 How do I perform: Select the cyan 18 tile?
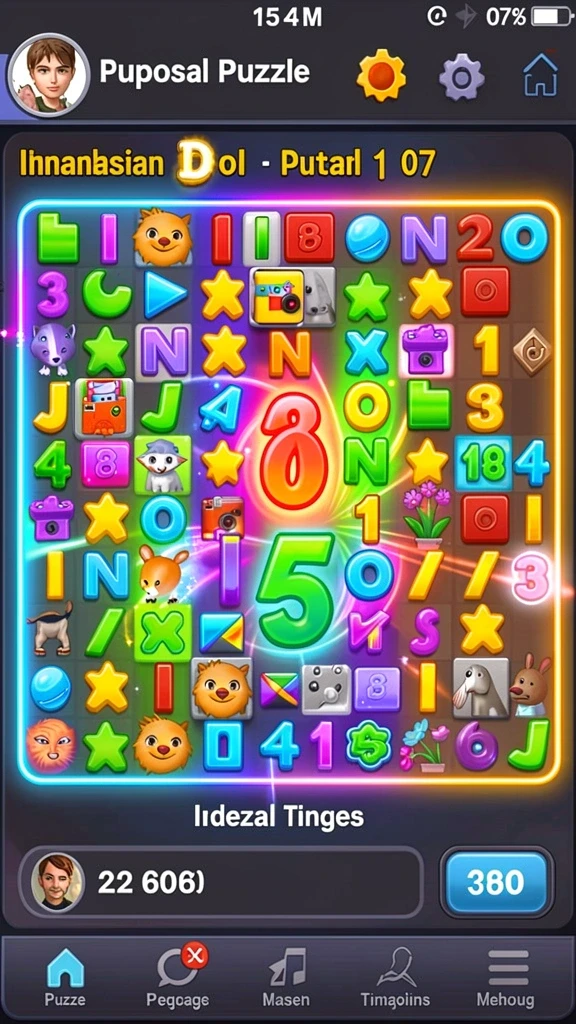tap(483, 463)
